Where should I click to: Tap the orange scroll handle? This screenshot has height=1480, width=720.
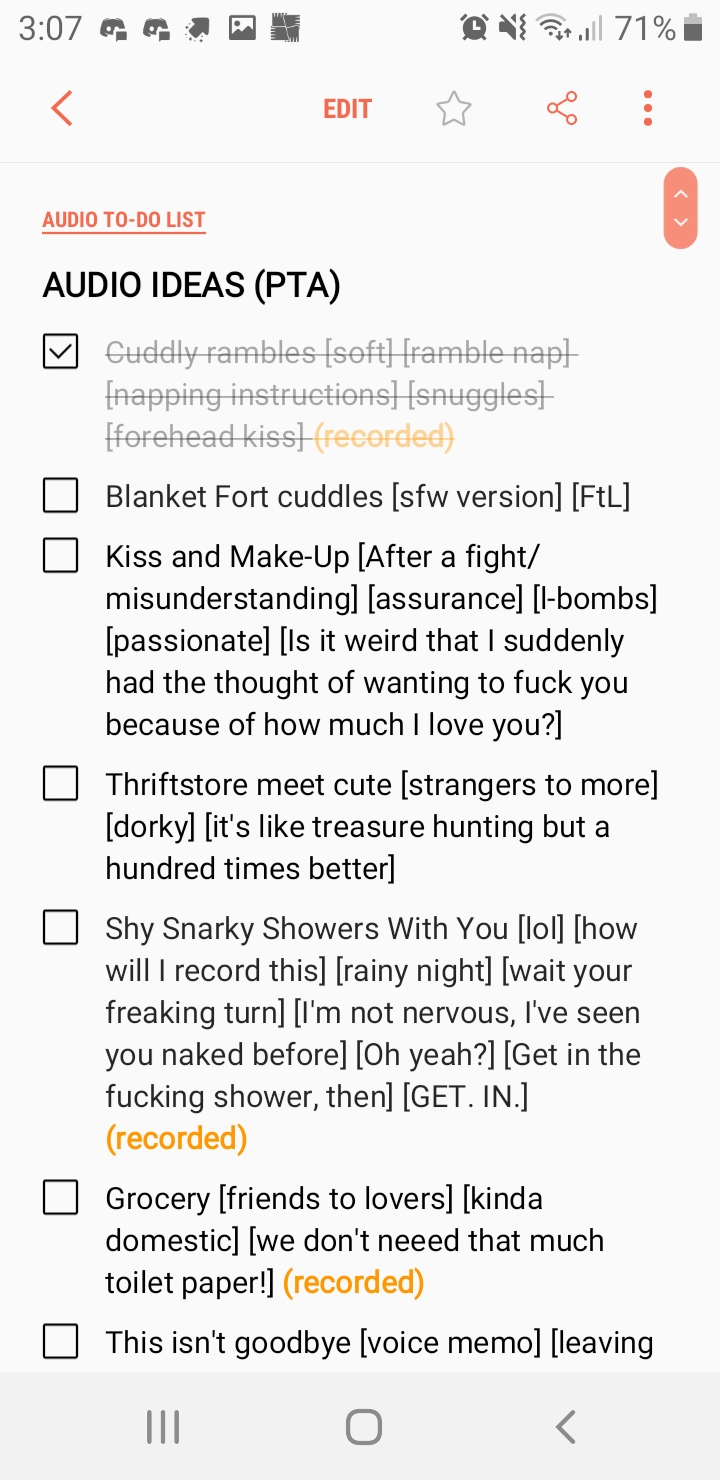680,208
